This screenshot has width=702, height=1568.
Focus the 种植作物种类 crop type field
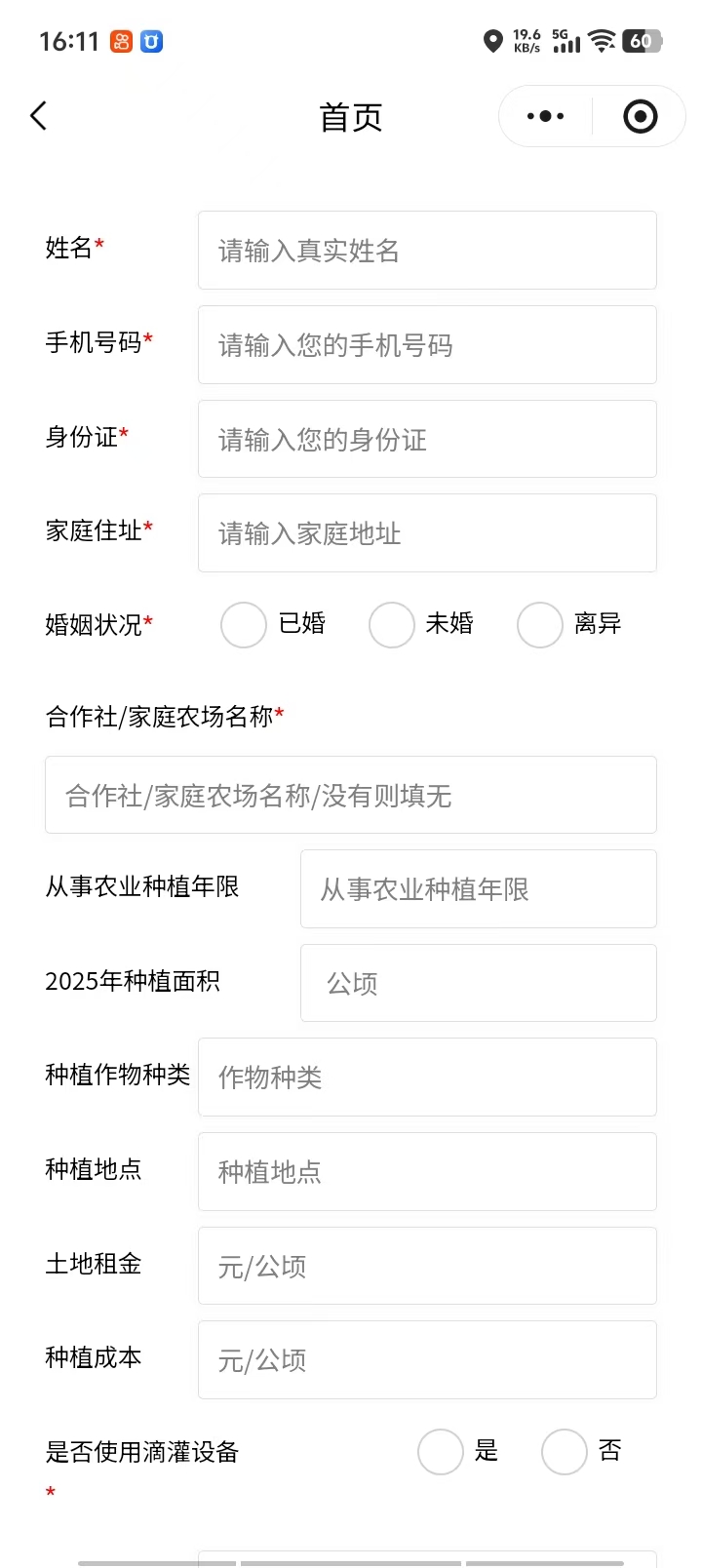pos(427,1078)
